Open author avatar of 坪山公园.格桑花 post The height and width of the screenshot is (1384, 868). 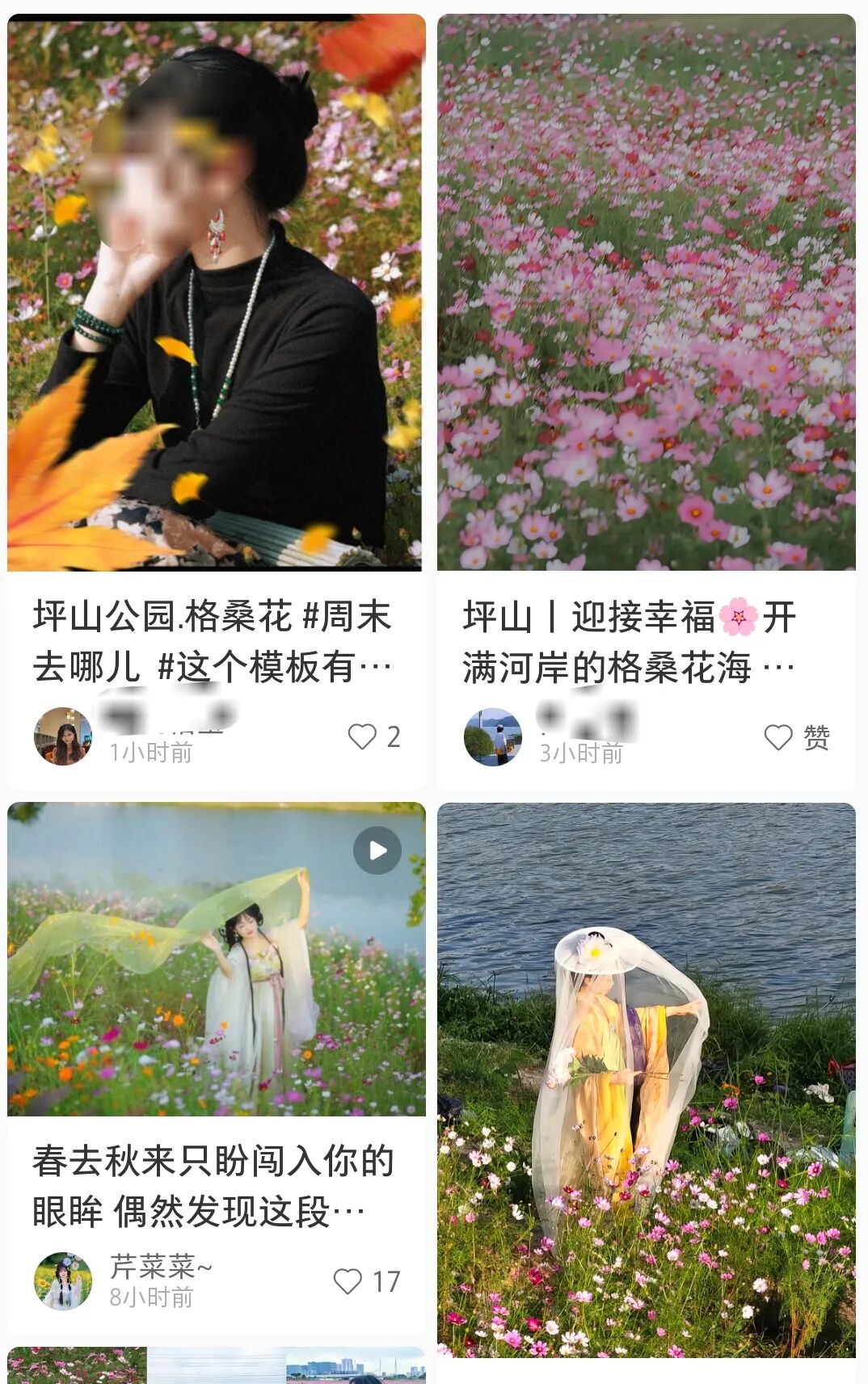[x=63, y=736]
